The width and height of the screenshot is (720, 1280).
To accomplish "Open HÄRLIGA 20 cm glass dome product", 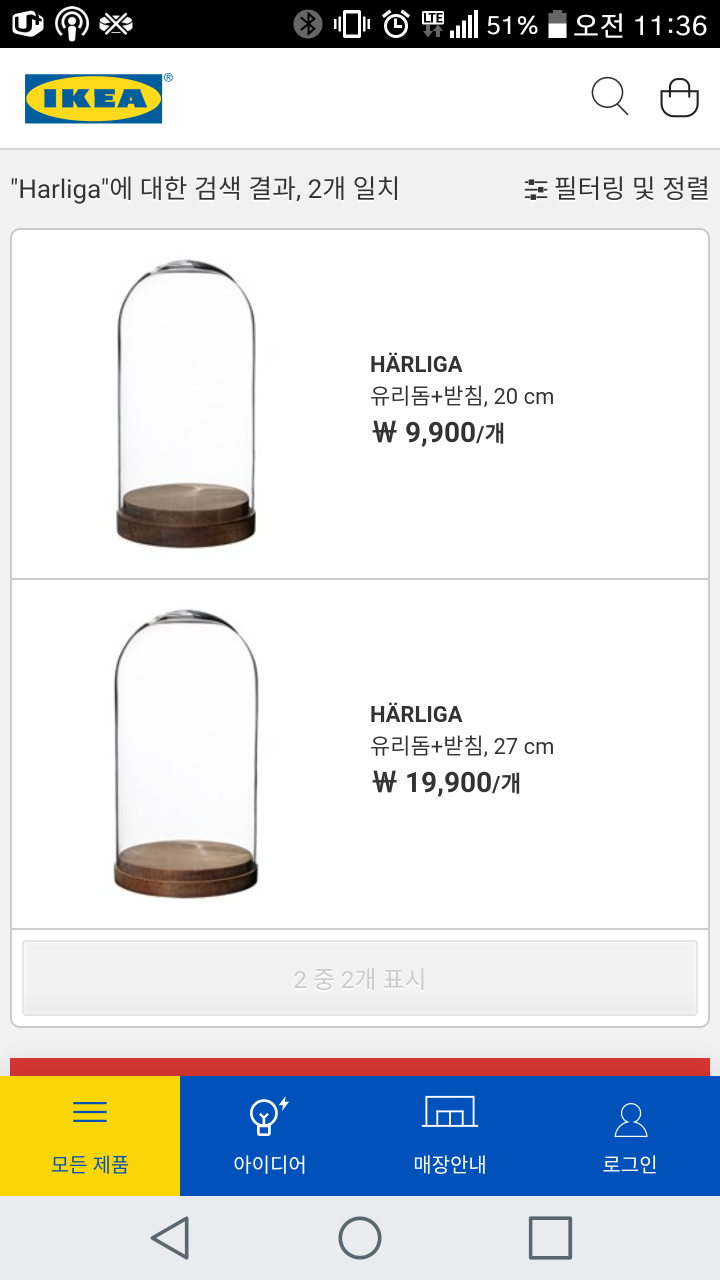I will pos(360,404).
